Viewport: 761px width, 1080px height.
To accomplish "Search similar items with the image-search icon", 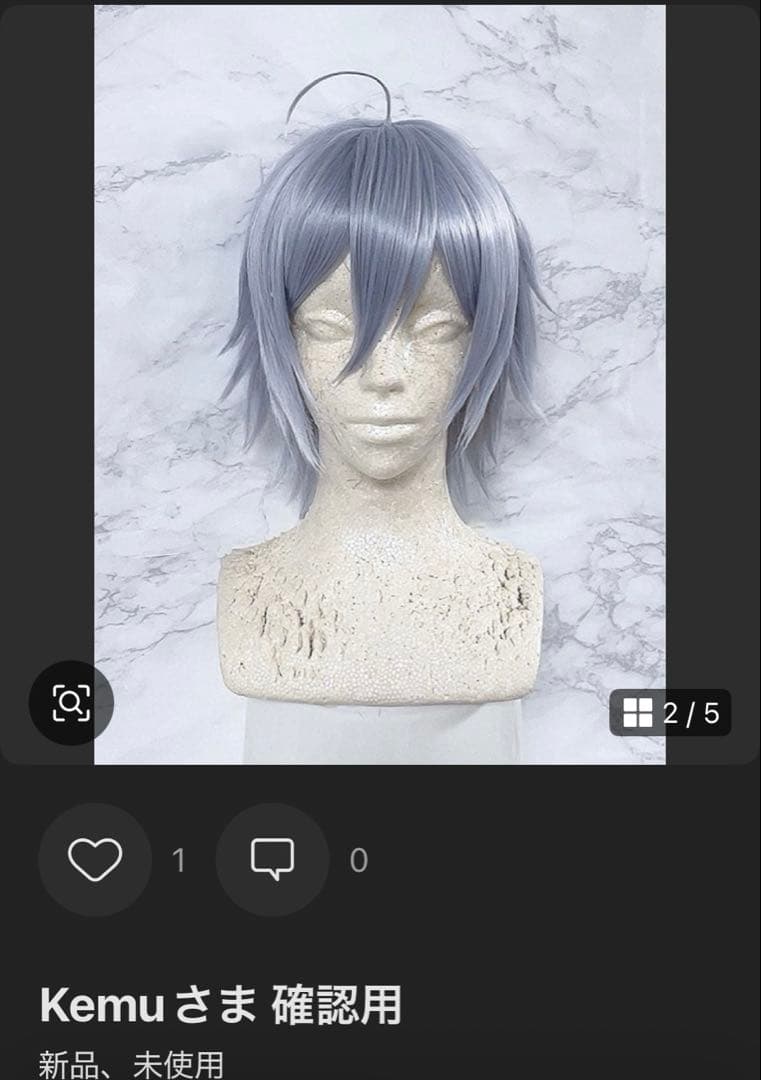I will [71, 704].
